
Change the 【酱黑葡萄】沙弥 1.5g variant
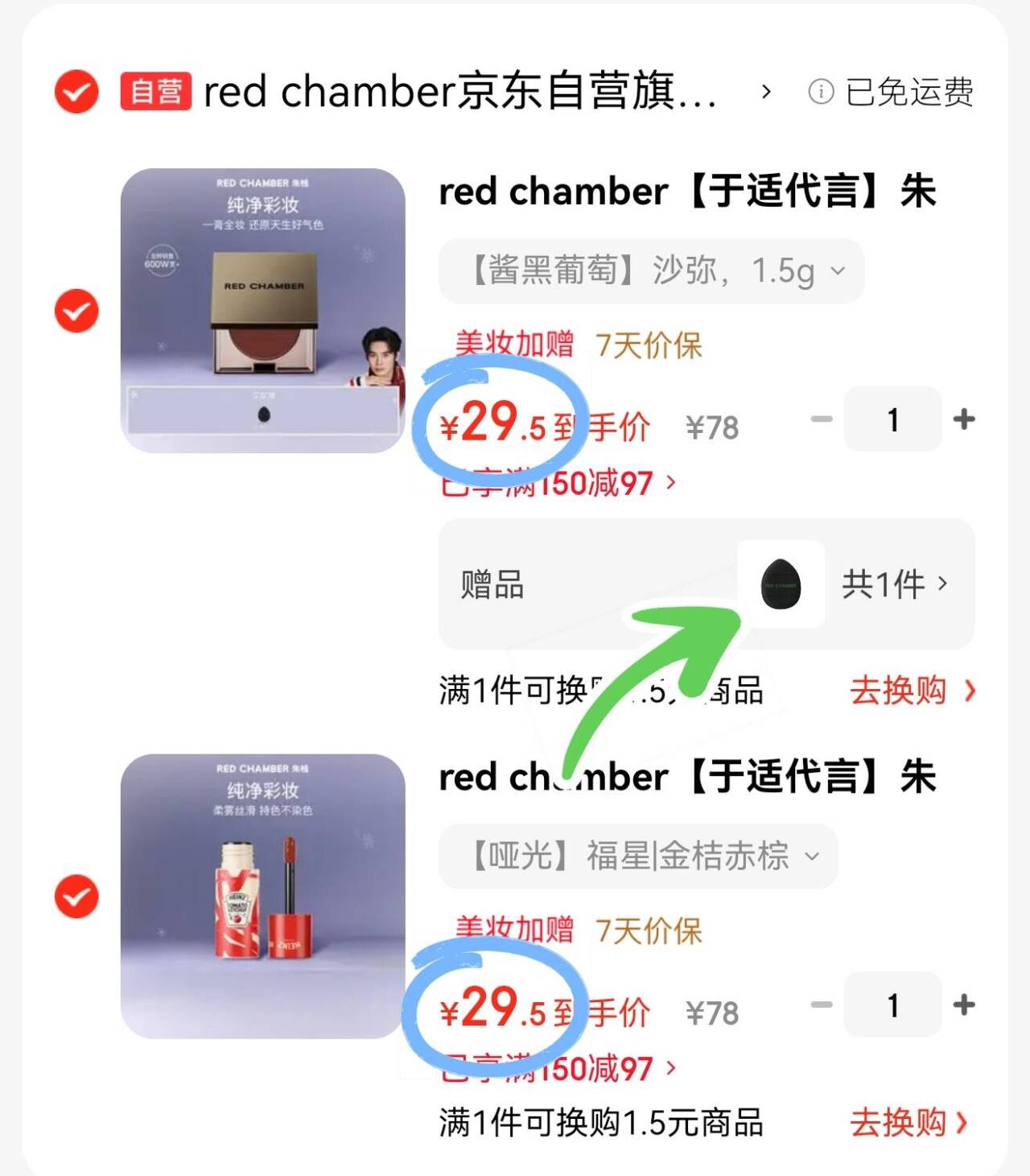coord(650,271)
